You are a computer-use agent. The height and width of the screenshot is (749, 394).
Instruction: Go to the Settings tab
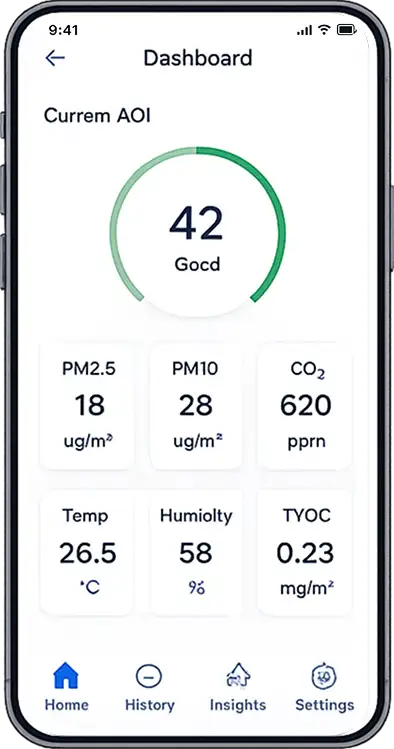point(325,687)
